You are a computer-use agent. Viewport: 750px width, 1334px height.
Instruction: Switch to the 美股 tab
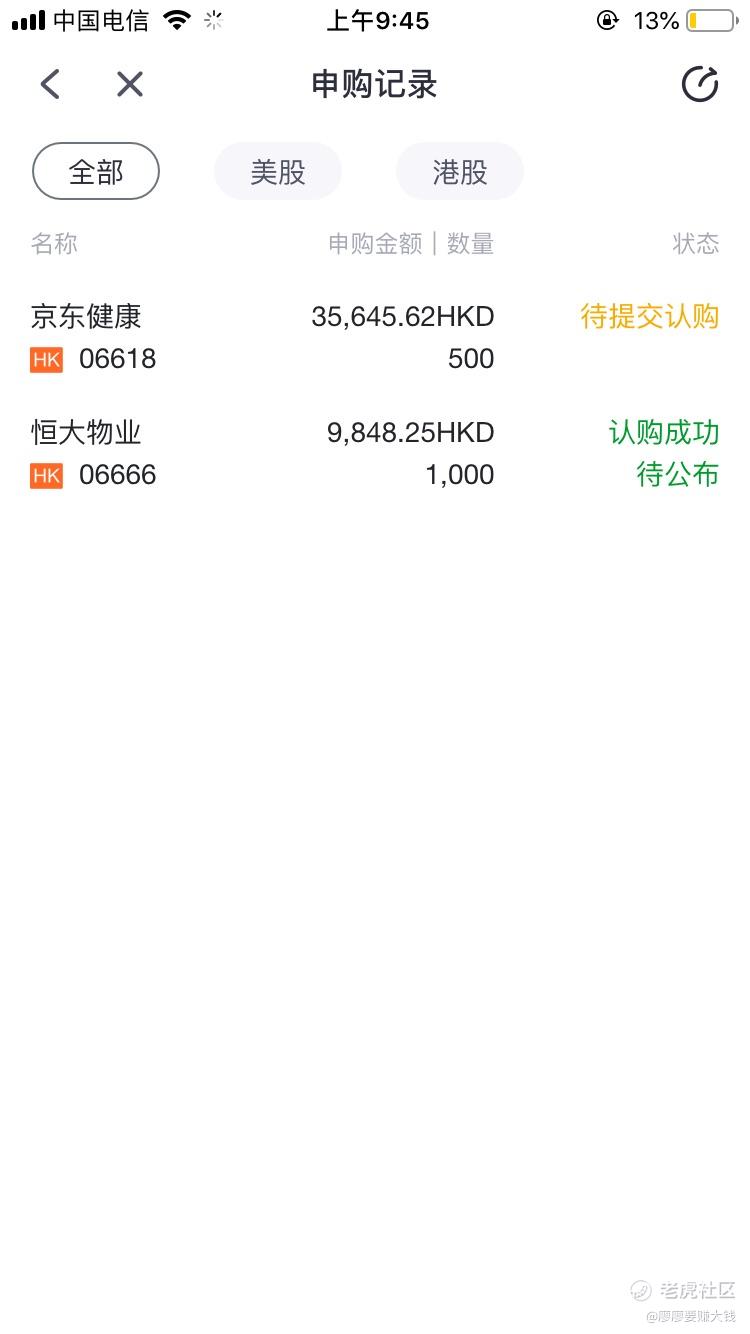pyautogui.click(x=278, y=171)
